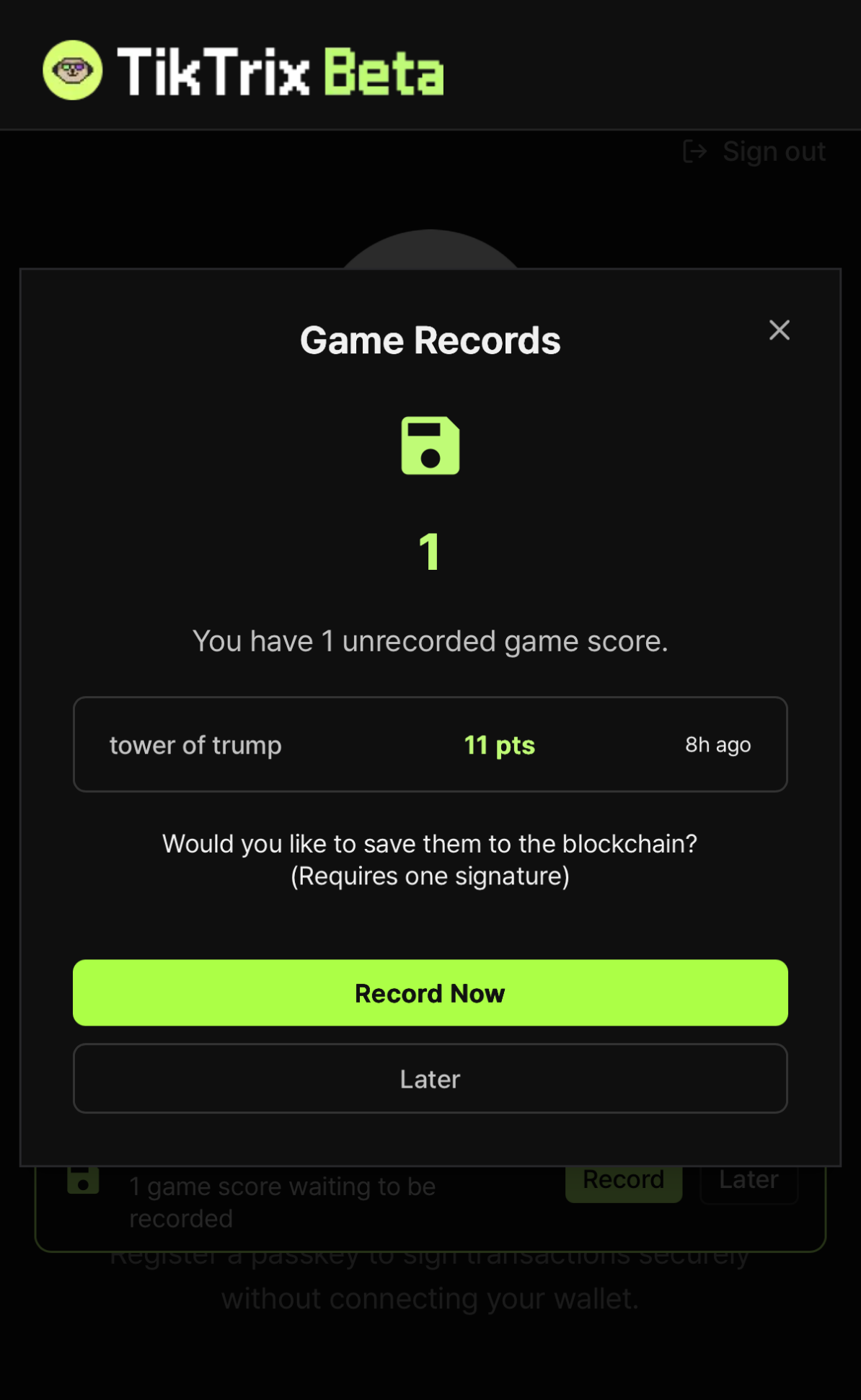Image resolution: width=861 pixels, height=1400 pixels.
Task: Open the tower of trump score entry
Action: 430,744
